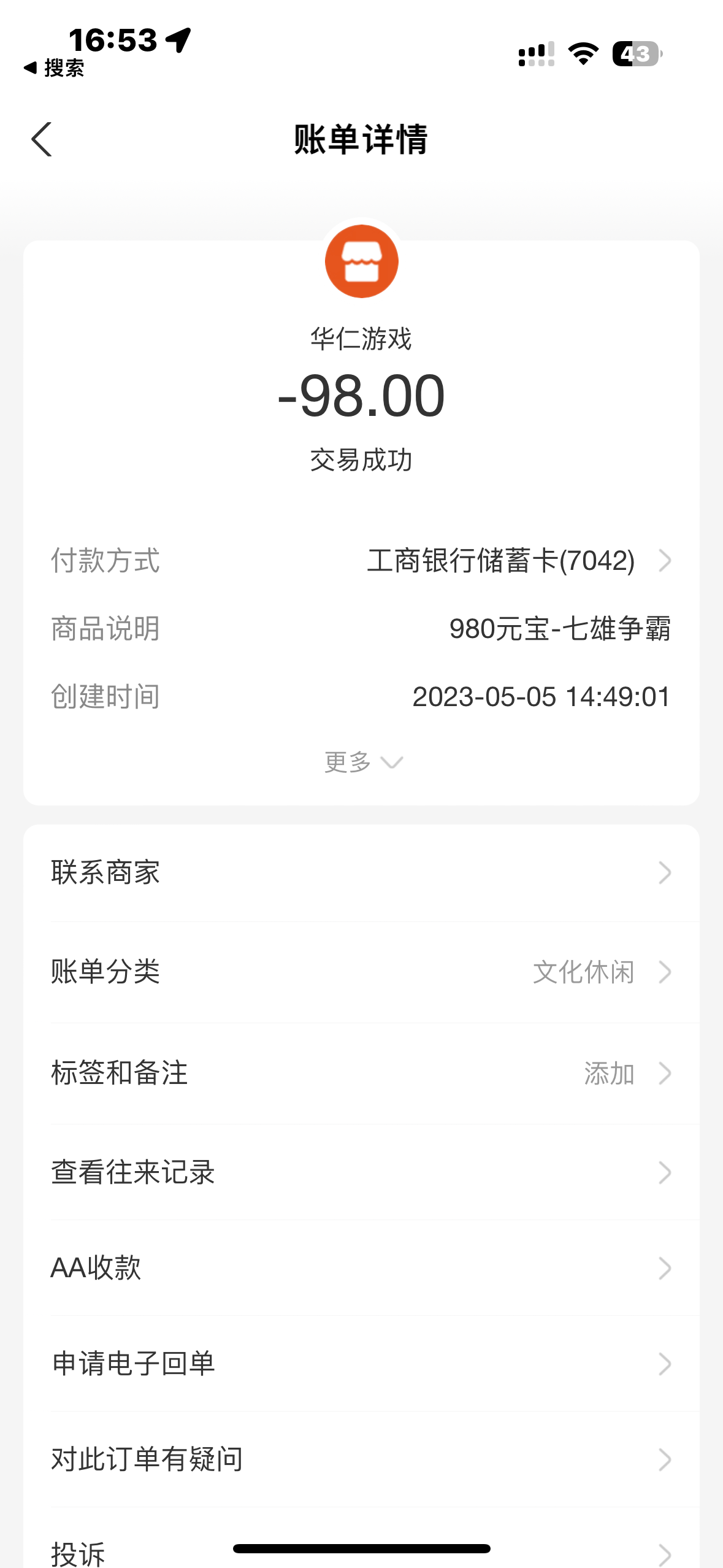The width and height of the screenshot is (723, 1568).
Task: Tap the orange merchant store icon
Action: pyautogui.click(x=362, y=261)
